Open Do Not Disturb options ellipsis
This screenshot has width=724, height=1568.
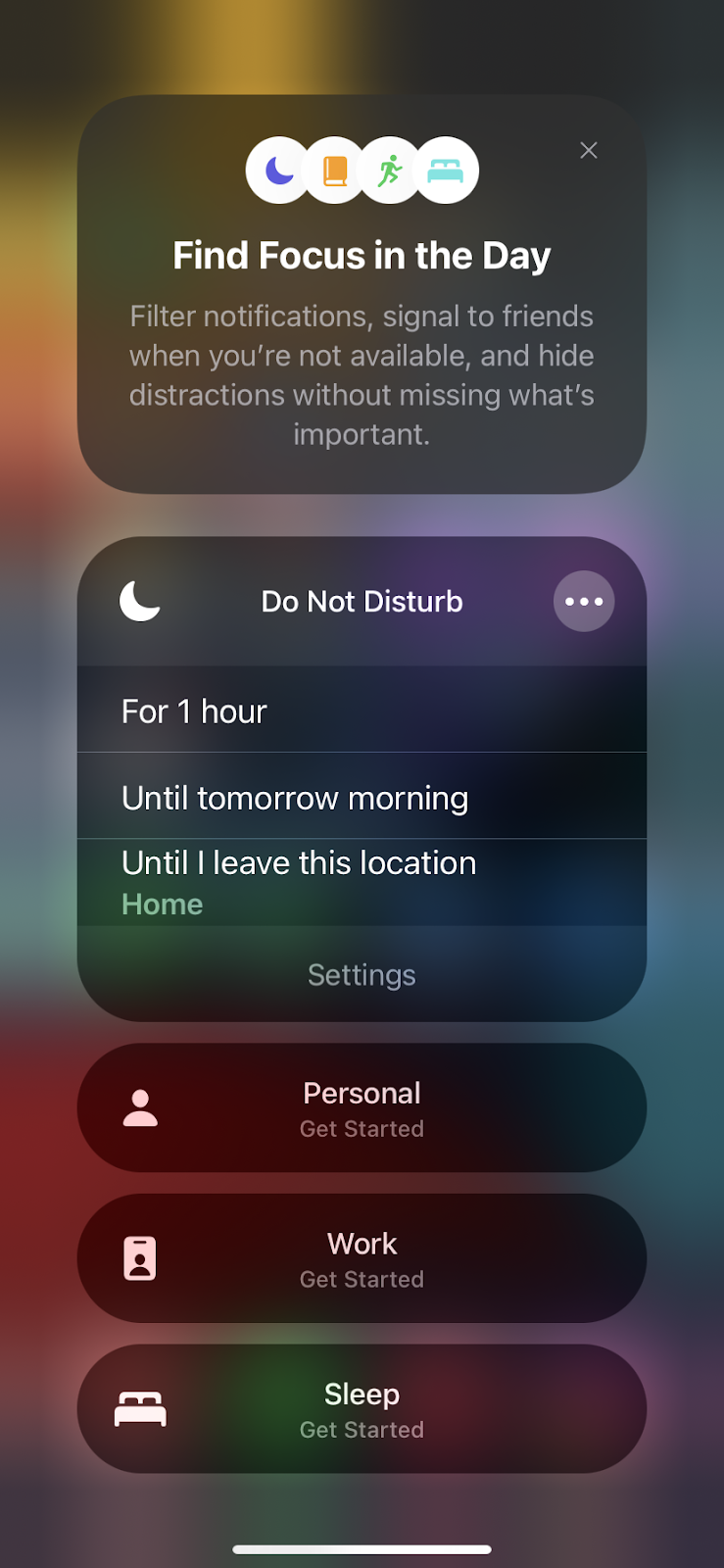tap(584, 601)
